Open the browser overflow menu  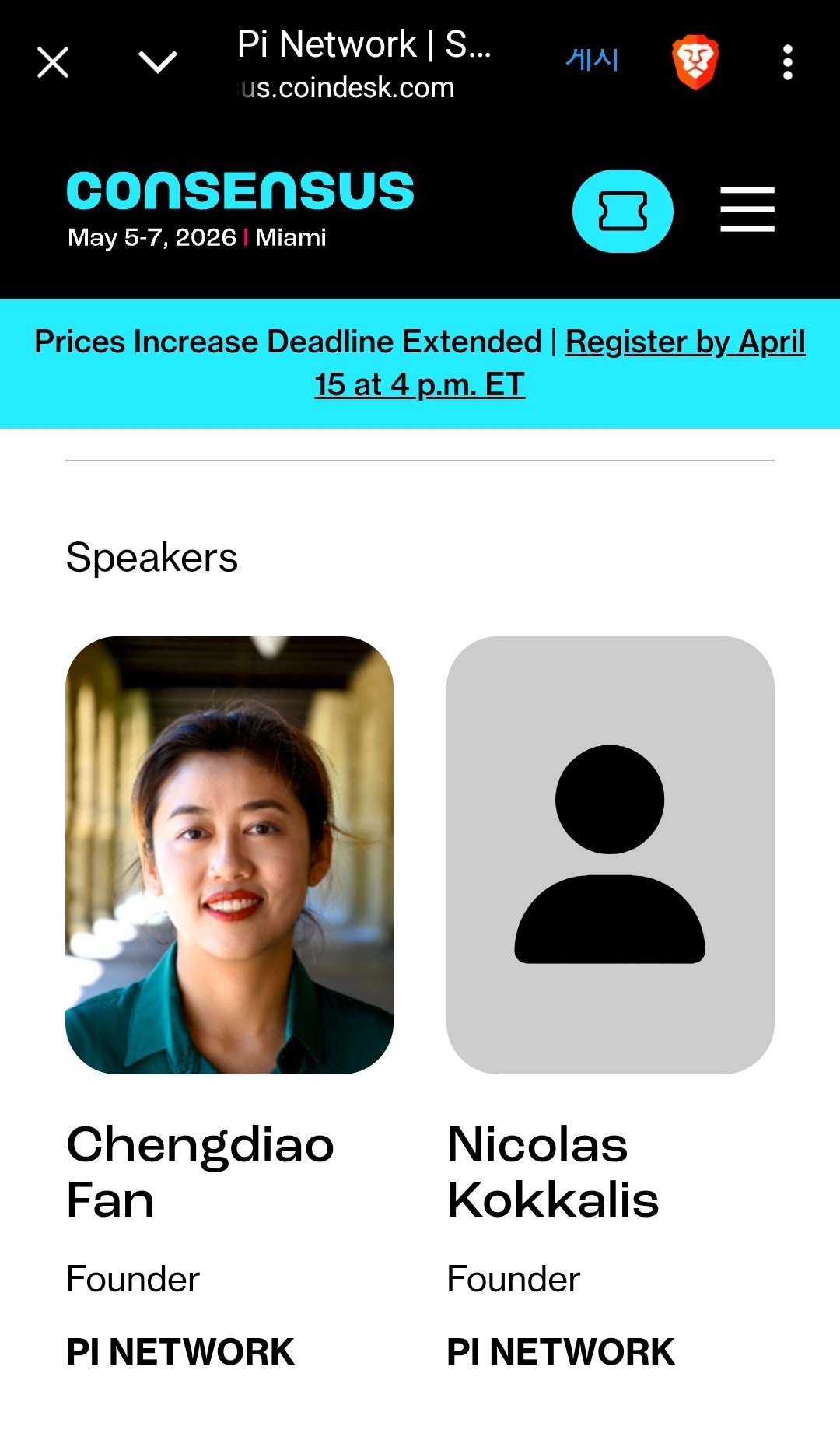787,62
